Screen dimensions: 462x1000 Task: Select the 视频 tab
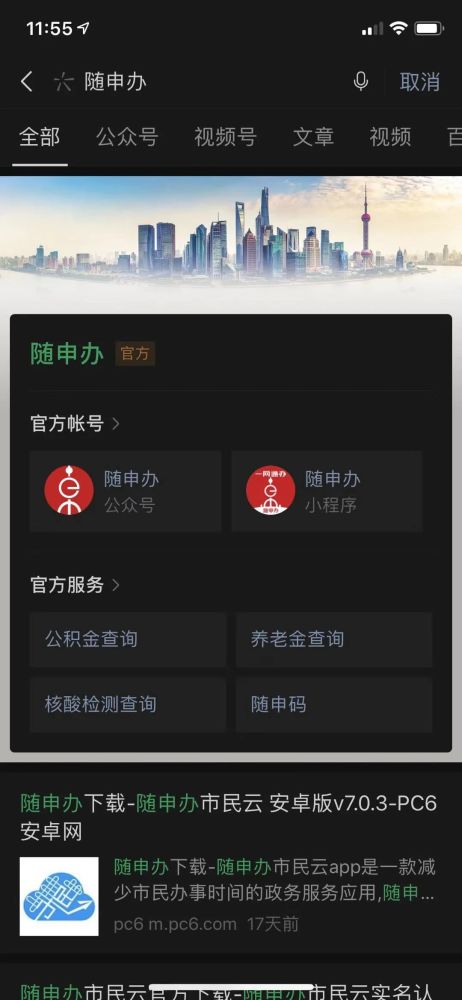[x=390, y=136]
